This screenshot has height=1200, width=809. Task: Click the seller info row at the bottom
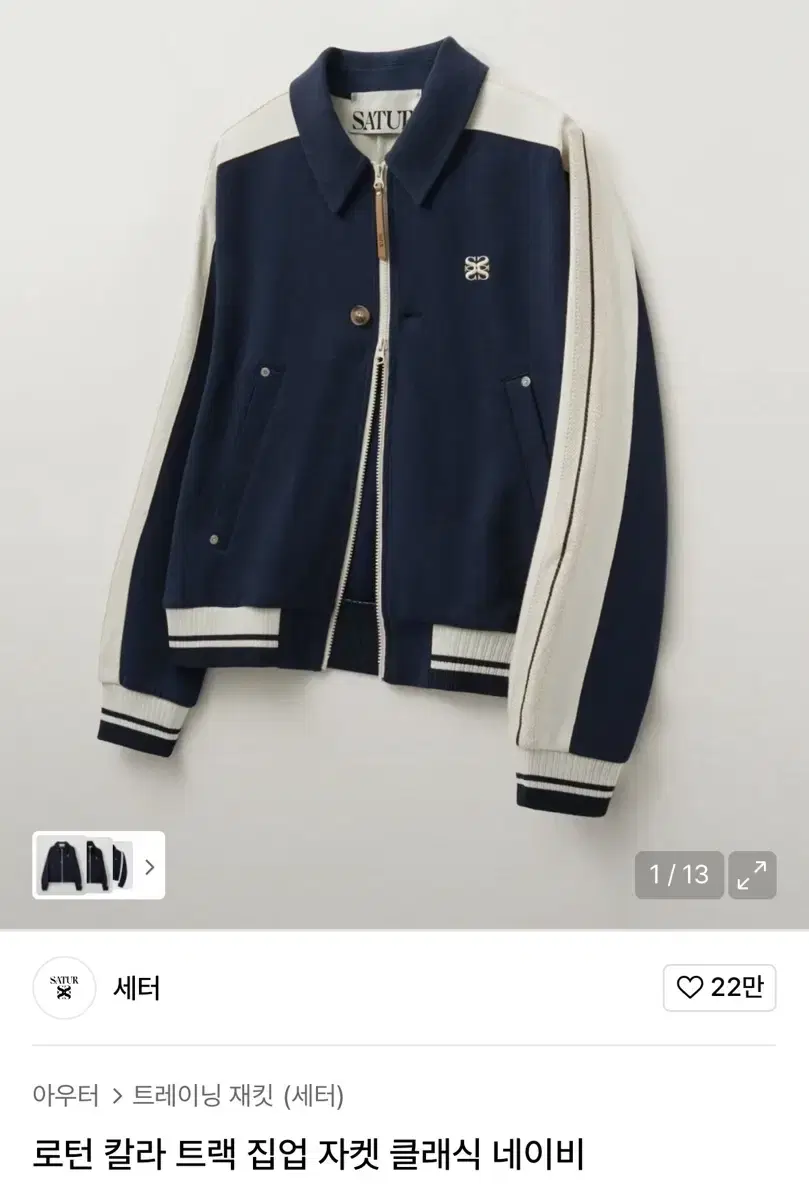point(404,987)
